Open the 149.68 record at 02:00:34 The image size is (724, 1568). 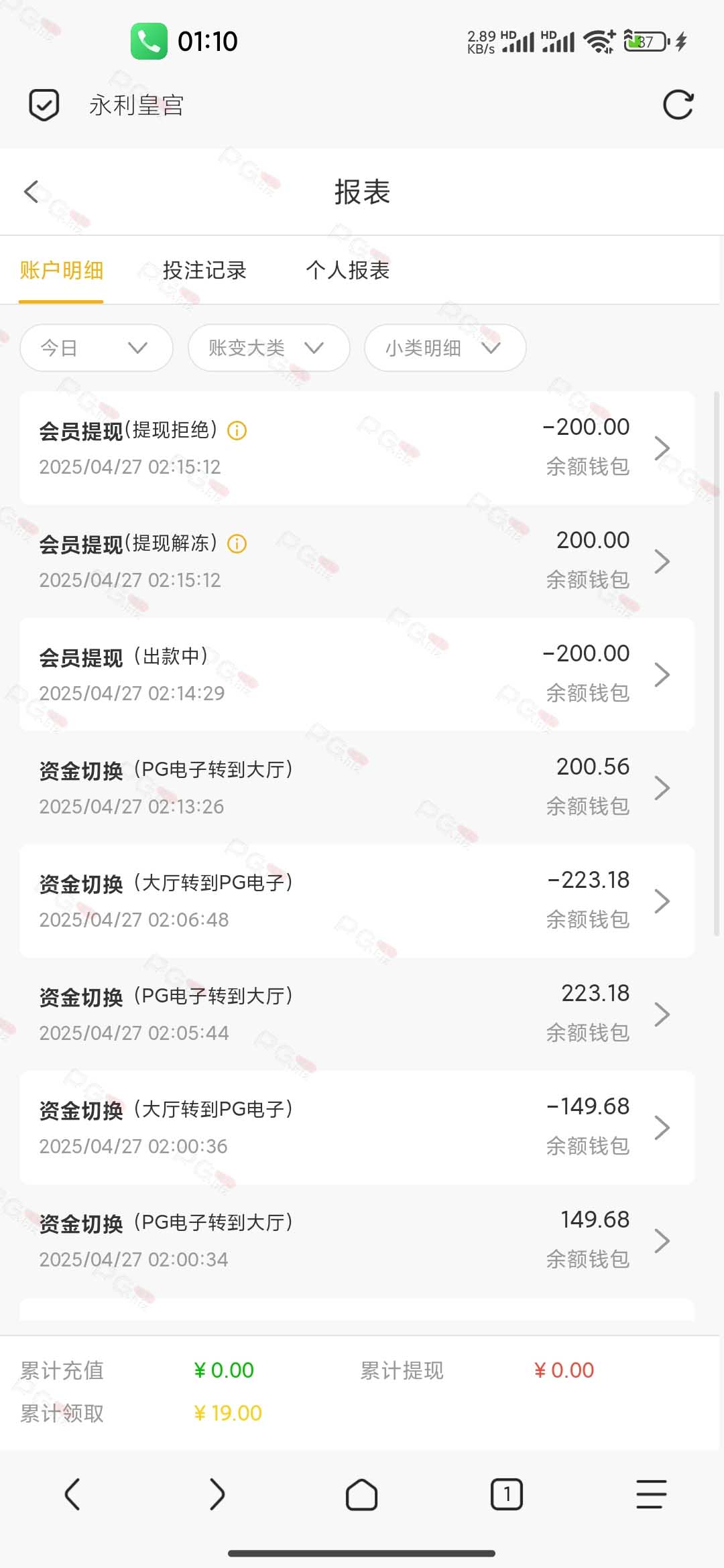(x=357, y=1240)
